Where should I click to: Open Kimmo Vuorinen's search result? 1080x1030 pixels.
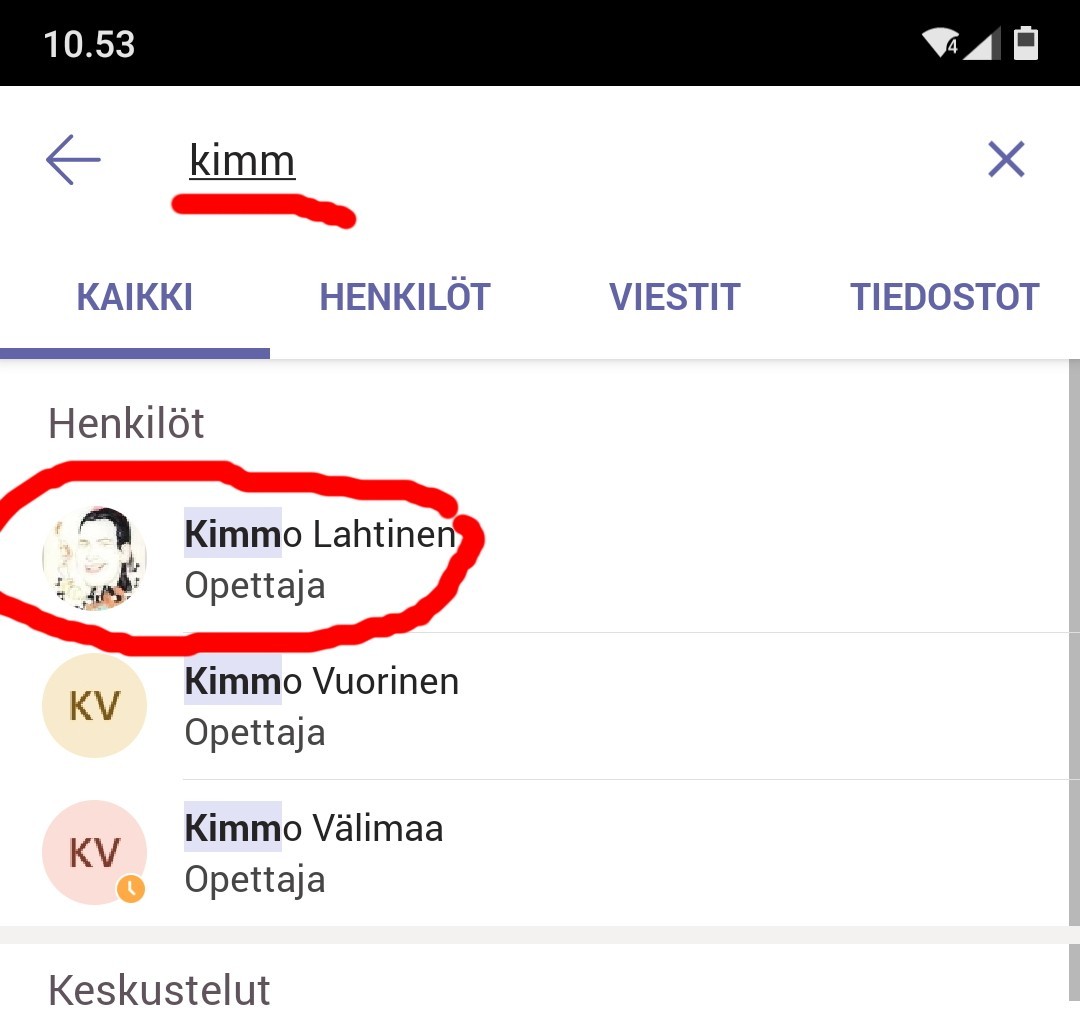(x=321, y=706)
